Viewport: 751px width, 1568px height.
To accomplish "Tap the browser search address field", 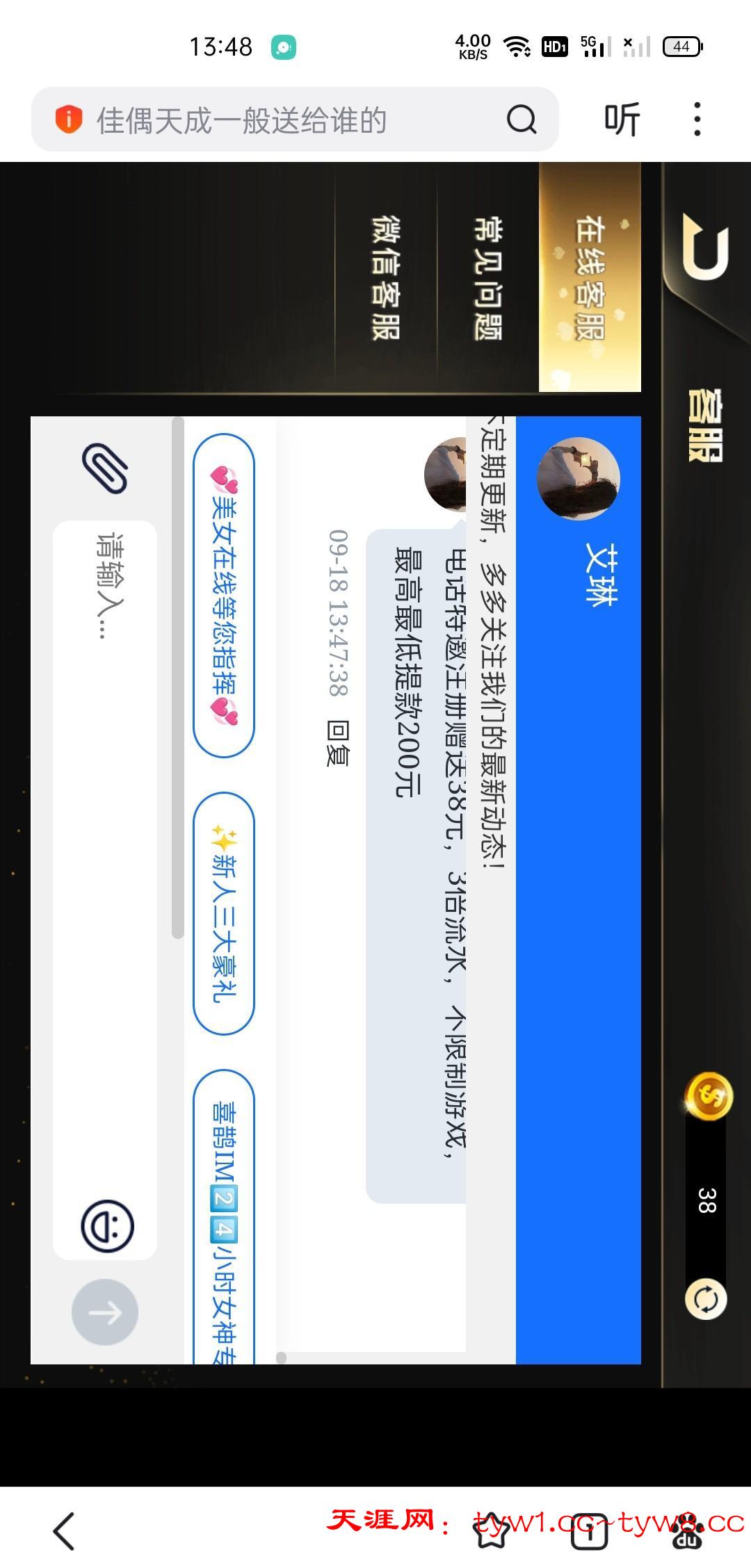I will 278,120.
